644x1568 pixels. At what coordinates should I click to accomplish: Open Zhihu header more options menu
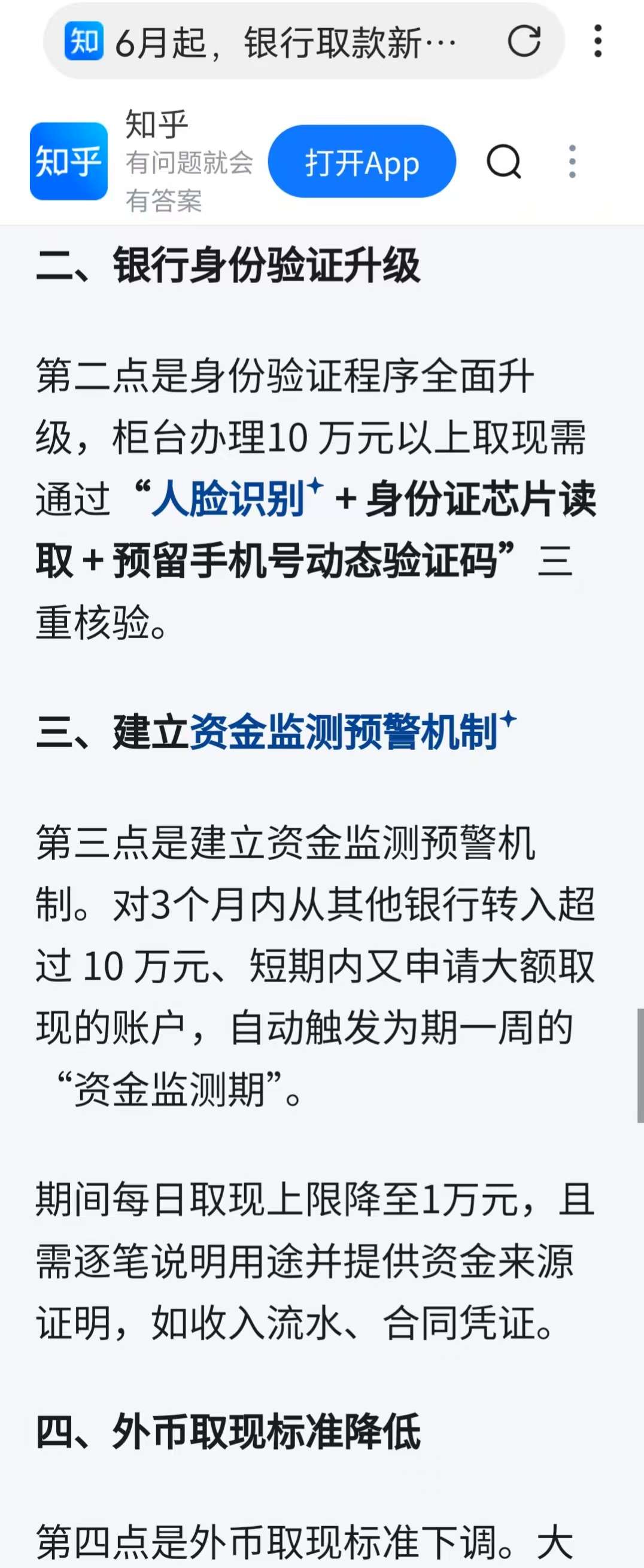point(572,162)
